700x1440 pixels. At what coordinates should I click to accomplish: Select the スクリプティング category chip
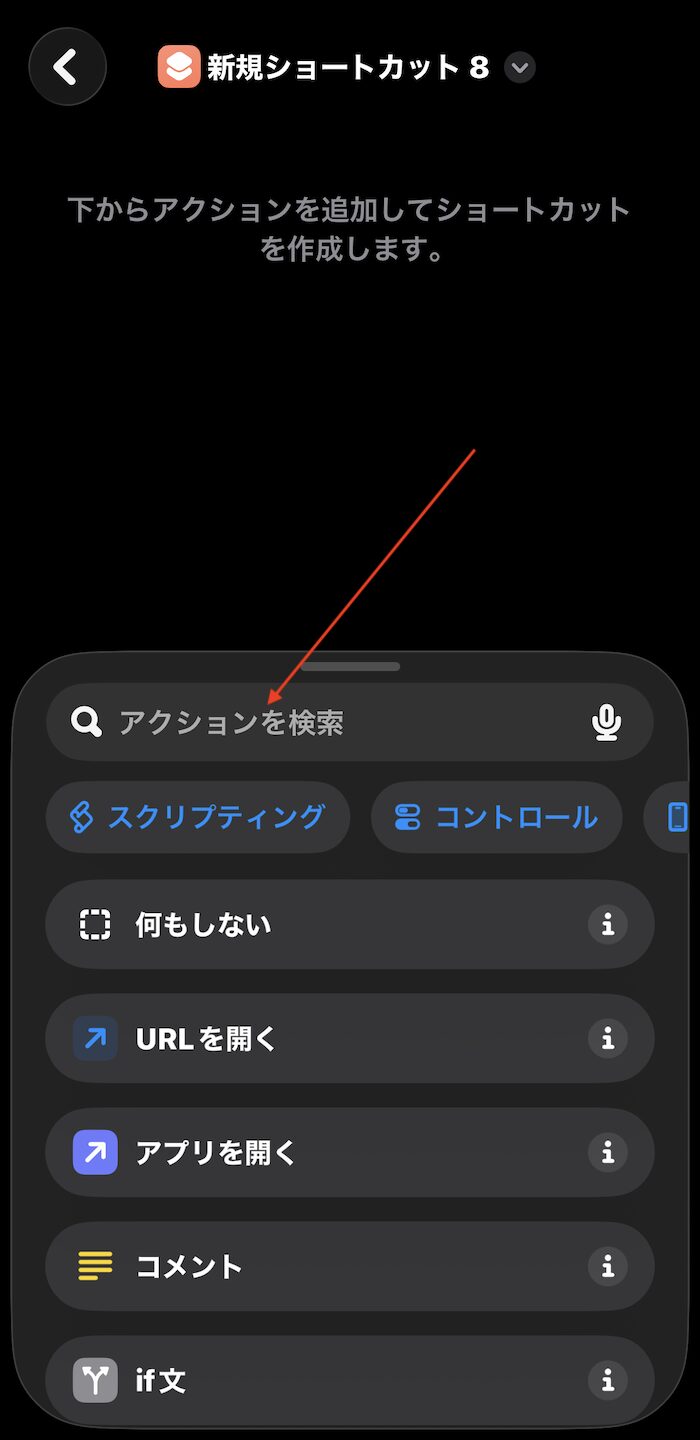click(198, 817)
